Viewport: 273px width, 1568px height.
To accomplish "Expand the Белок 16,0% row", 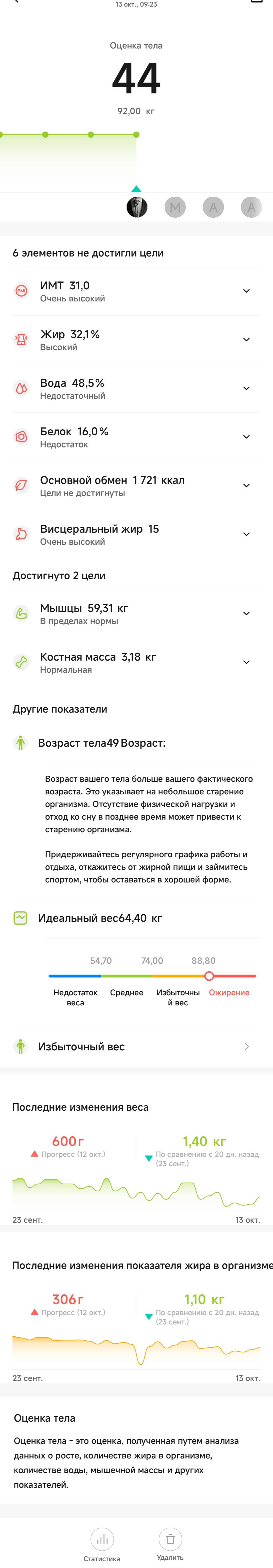I will (x=136, y=437).
